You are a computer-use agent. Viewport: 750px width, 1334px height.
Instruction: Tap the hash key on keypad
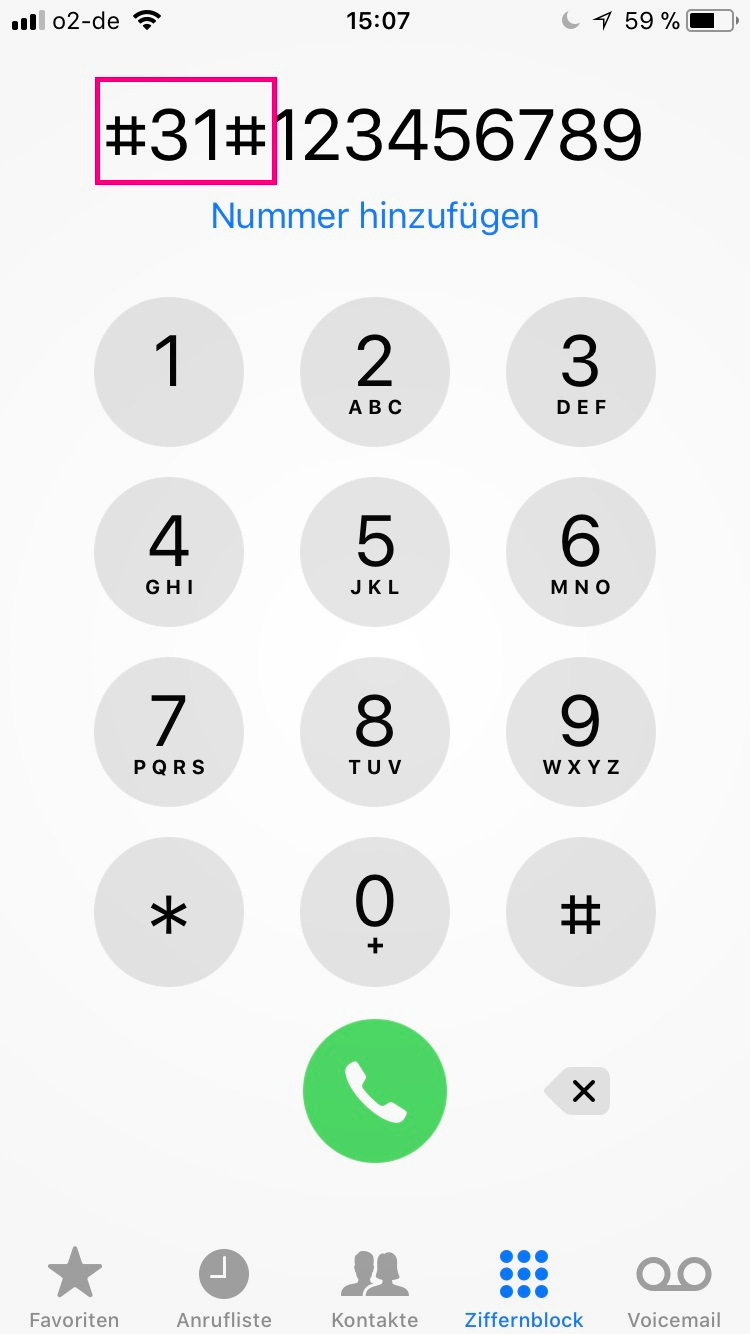point(581,912)
